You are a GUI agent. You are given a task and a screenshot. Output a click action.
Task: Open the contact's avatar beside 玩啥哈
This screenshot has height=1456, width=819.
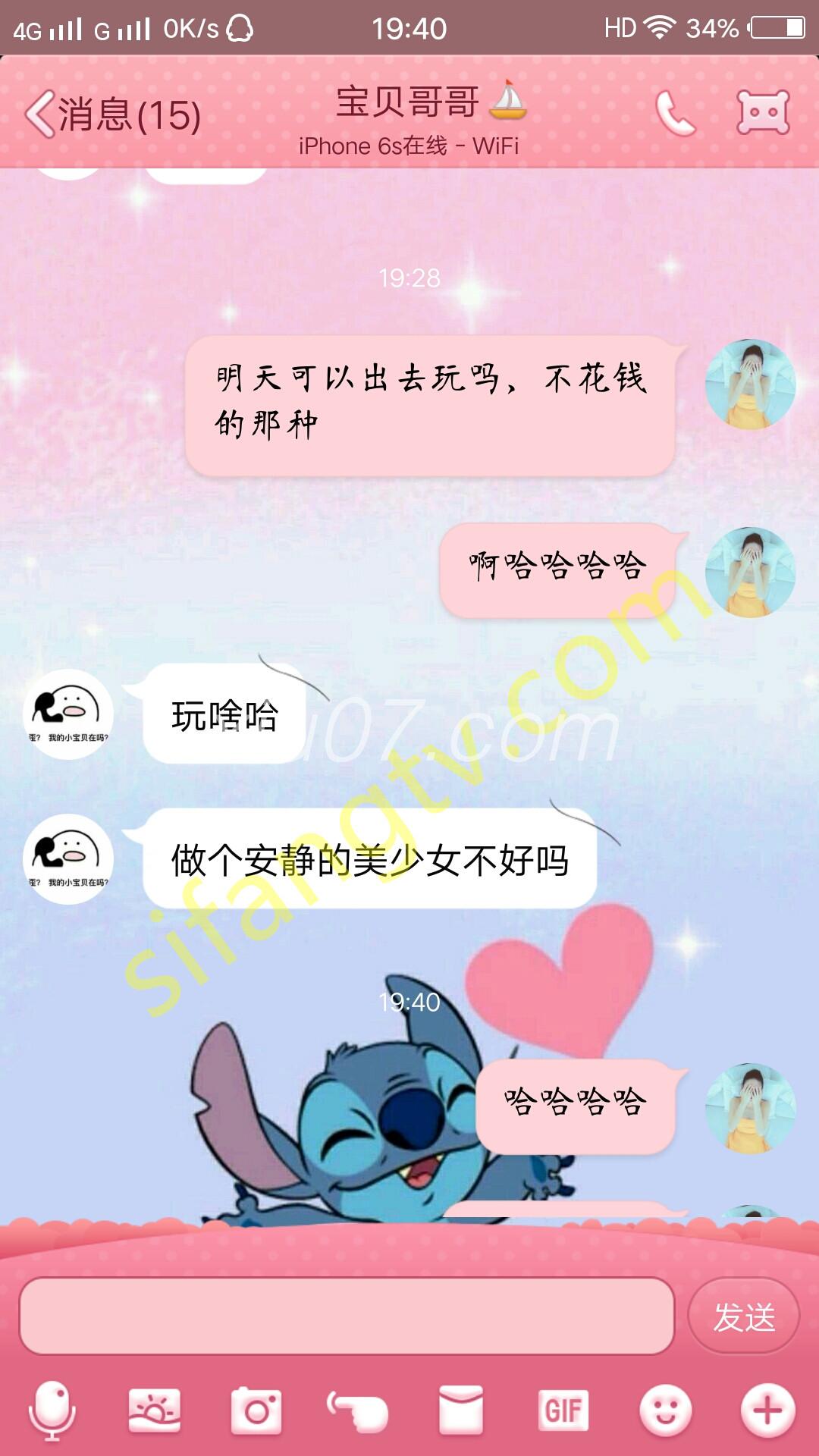[x=68, y=714]
